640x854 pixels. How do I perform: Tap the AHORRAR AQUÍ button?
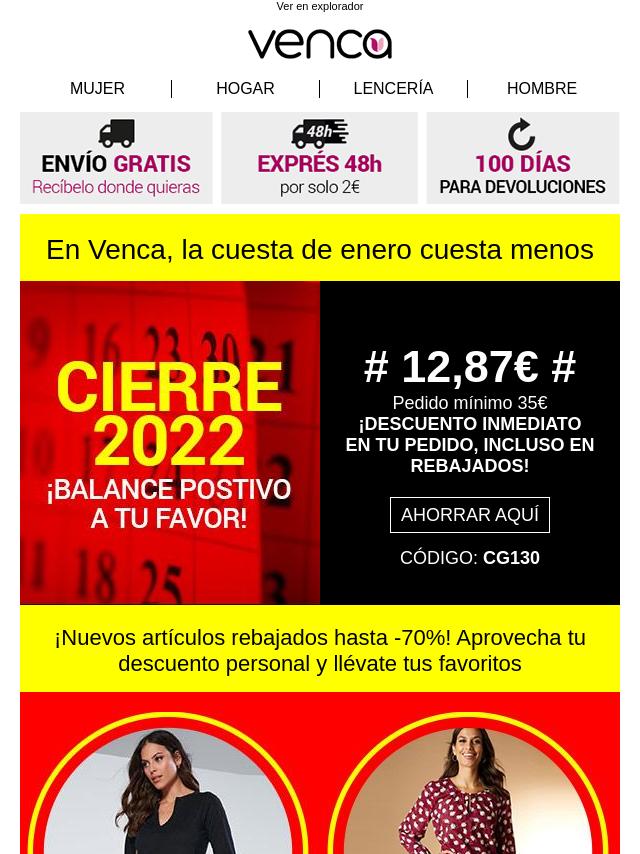point(469,515)
